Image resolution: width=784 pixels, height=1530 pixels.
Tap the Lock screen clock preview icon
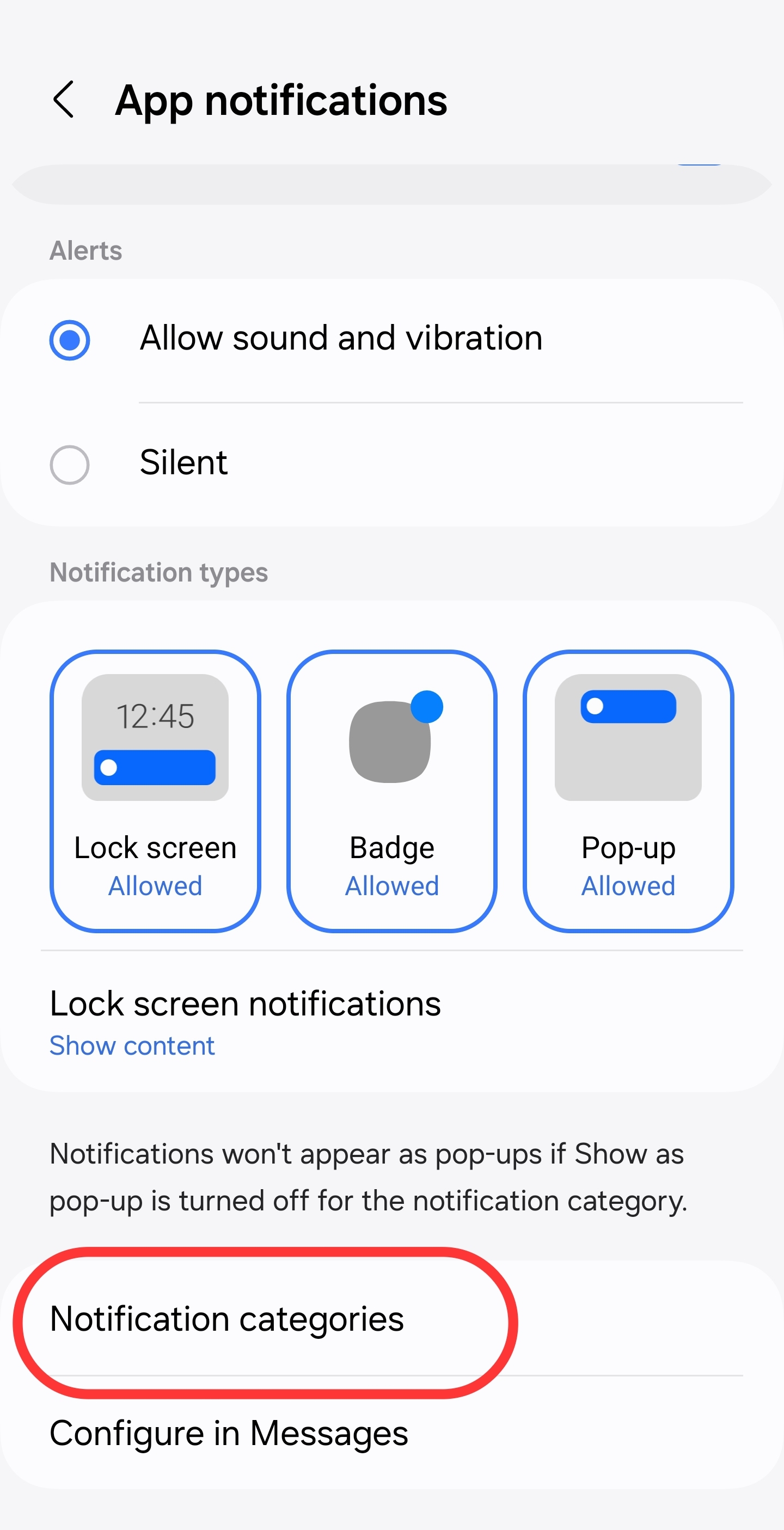pyautogui.click(x=155, y=740)
